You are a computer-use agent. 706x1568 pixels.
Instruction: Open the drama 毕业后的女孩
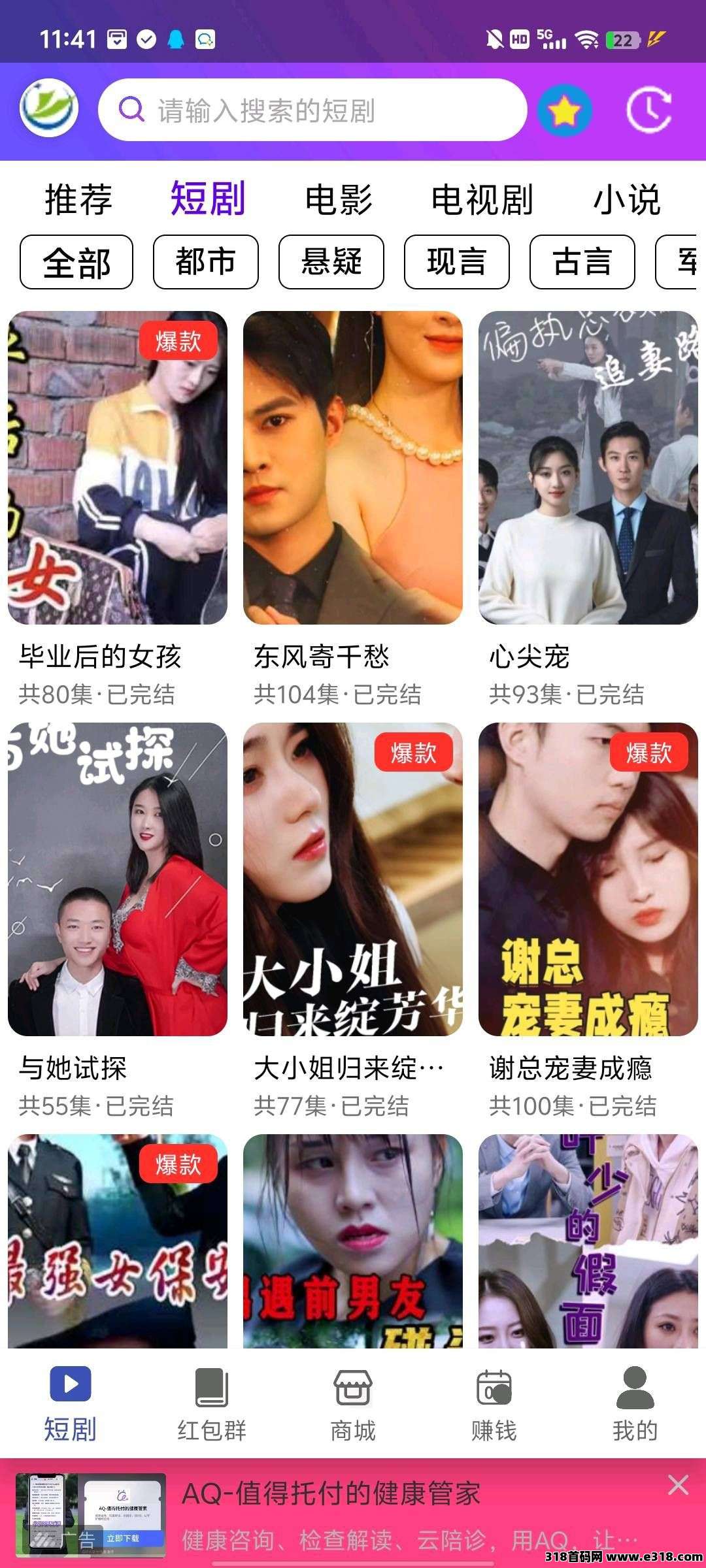(118, 468)
